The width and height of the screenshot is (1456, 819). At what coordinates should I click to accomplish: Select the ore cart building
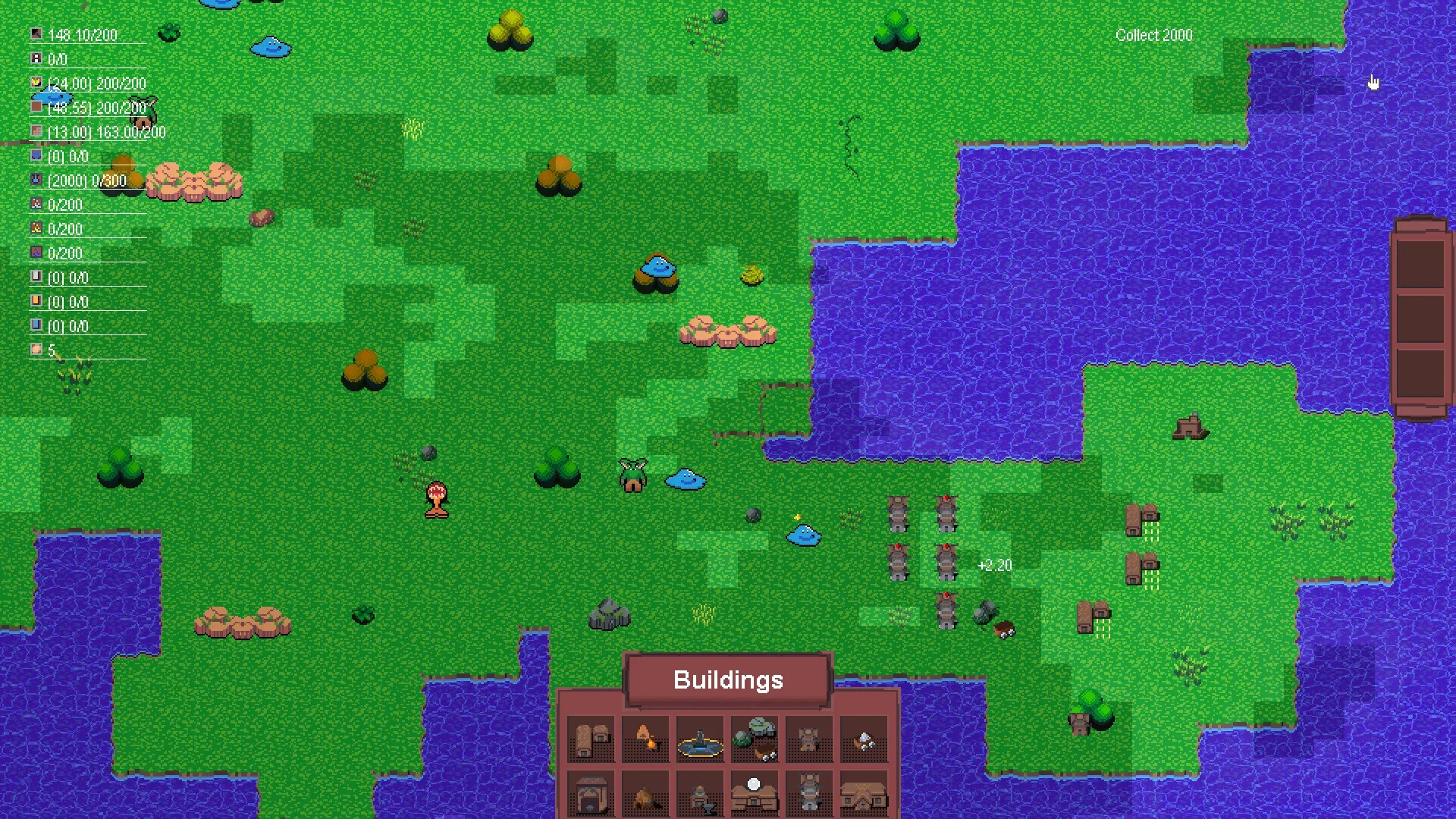863,739
